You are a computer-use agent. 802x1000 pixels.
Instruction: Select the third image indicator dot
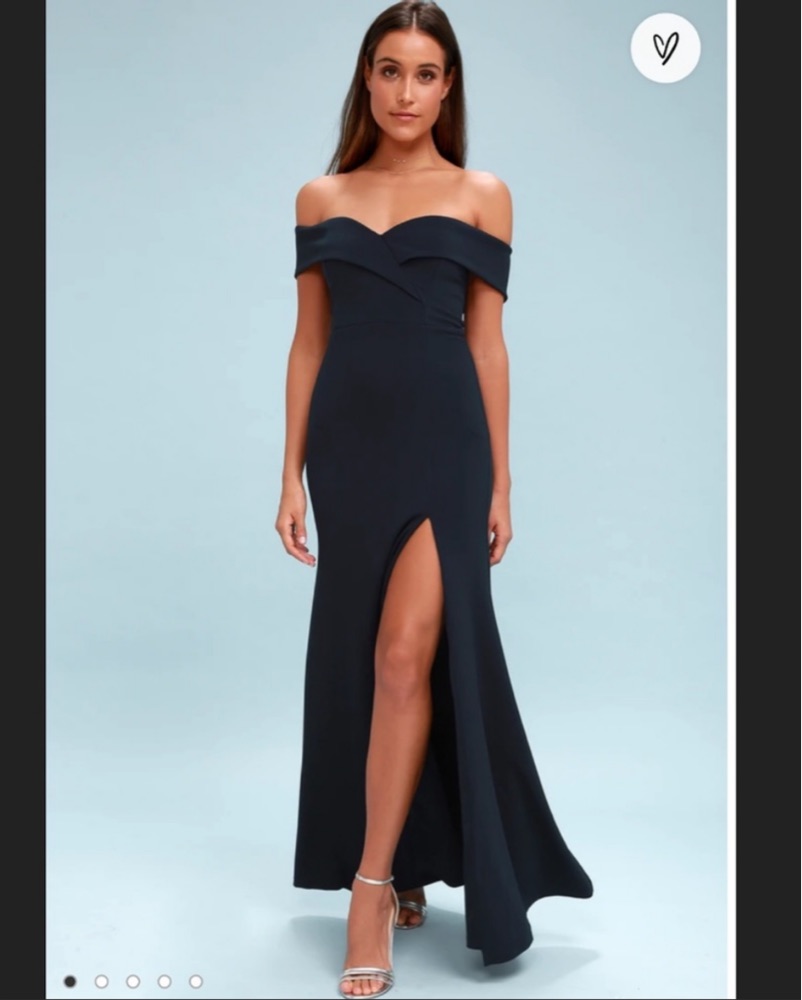[133, 981]
